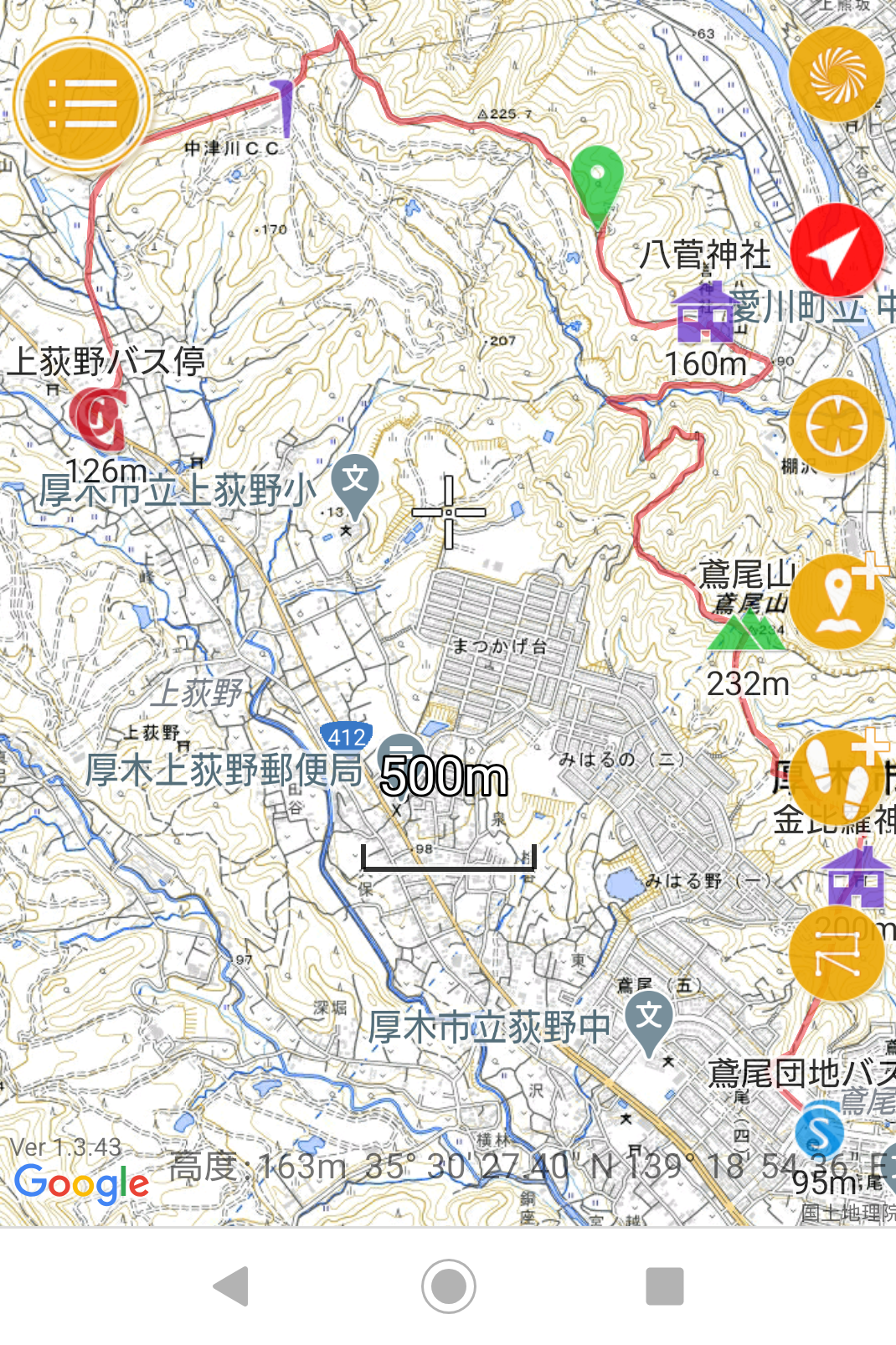Image resolution: width=896 pixels, height=1345 pixels.
Task: Add a new location pin
Action: coord(837,602)
